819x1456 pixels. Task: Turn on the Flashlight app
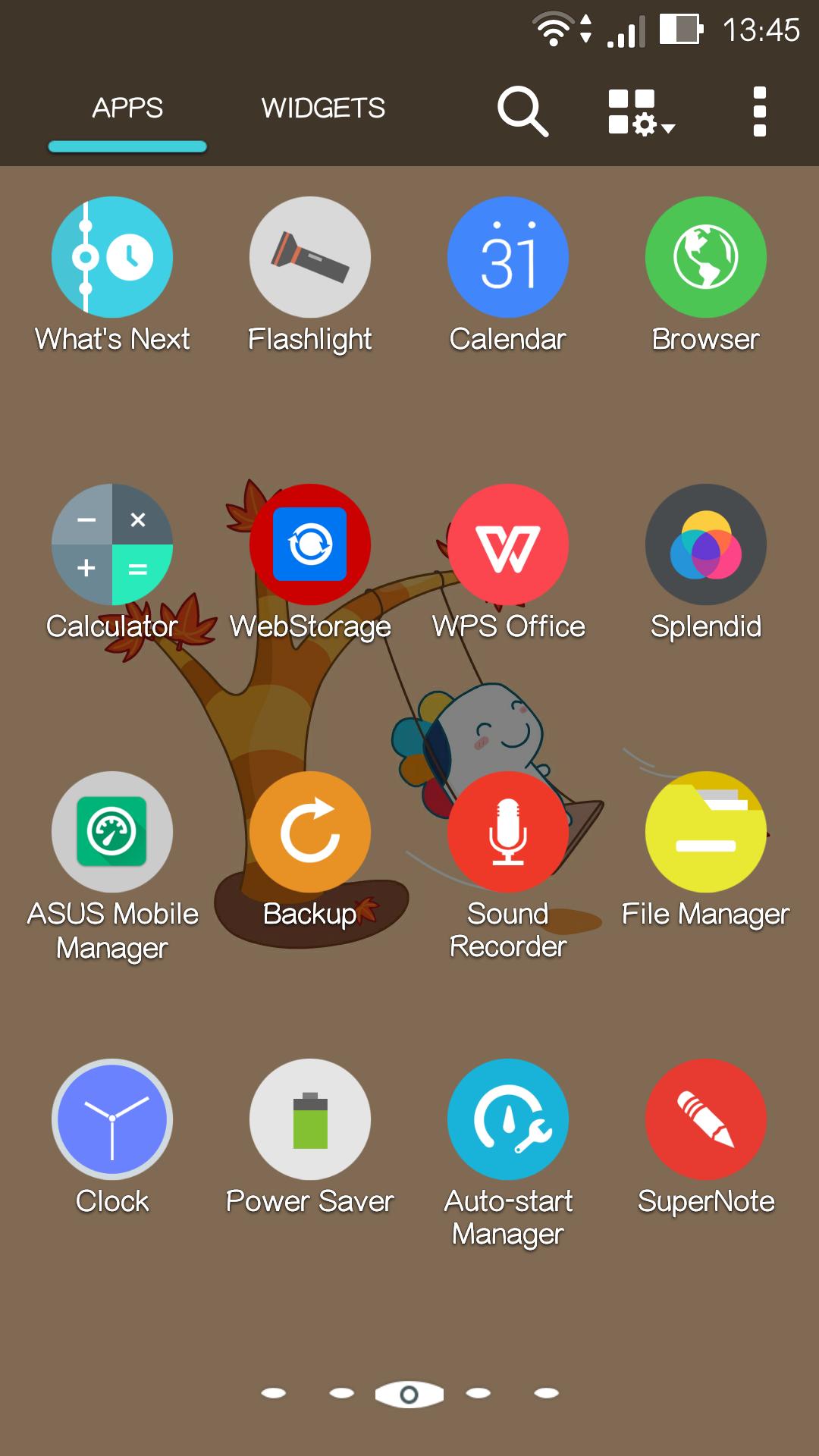tap(310, 258)
